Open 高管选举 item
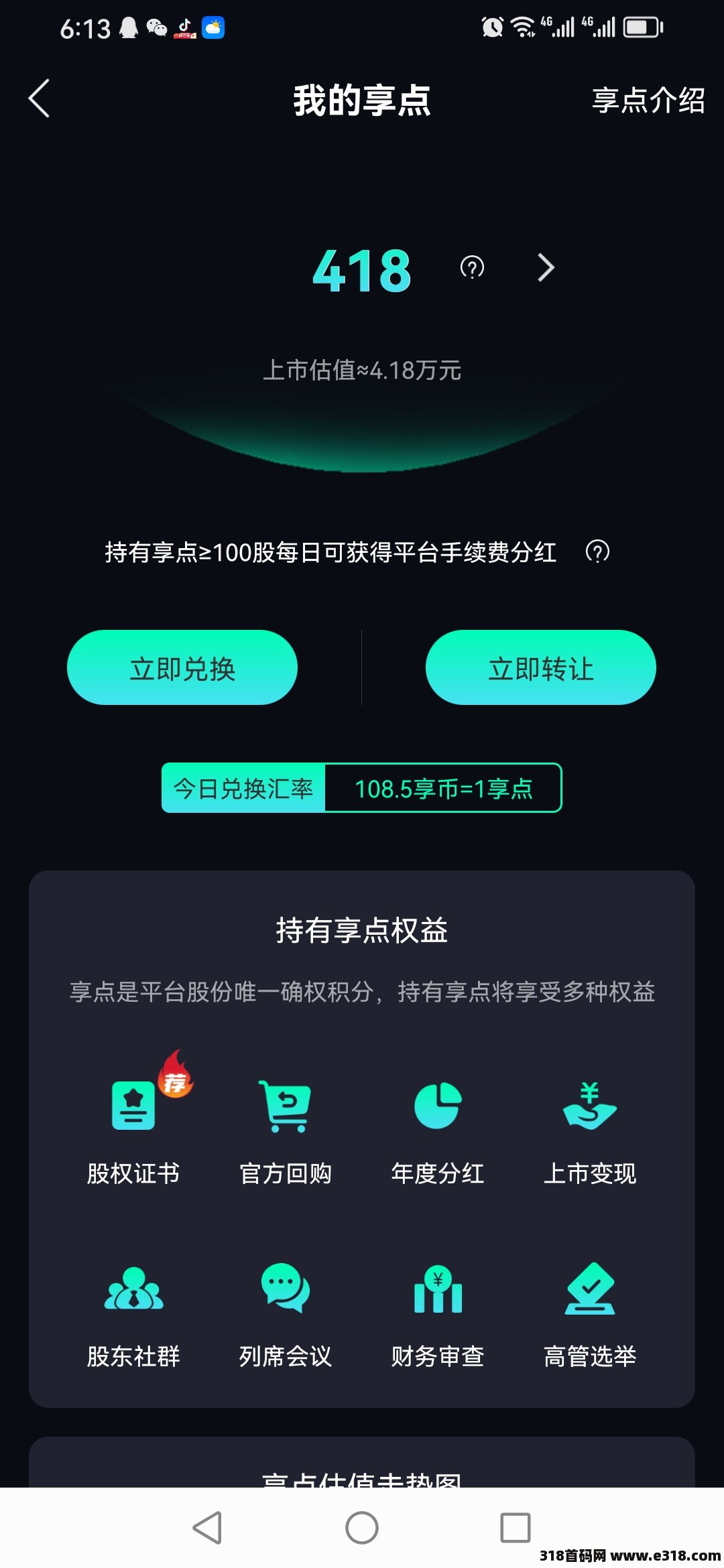Viewport: 724px width, 1568px height. pyautogui.click(x=590, y=1313)
